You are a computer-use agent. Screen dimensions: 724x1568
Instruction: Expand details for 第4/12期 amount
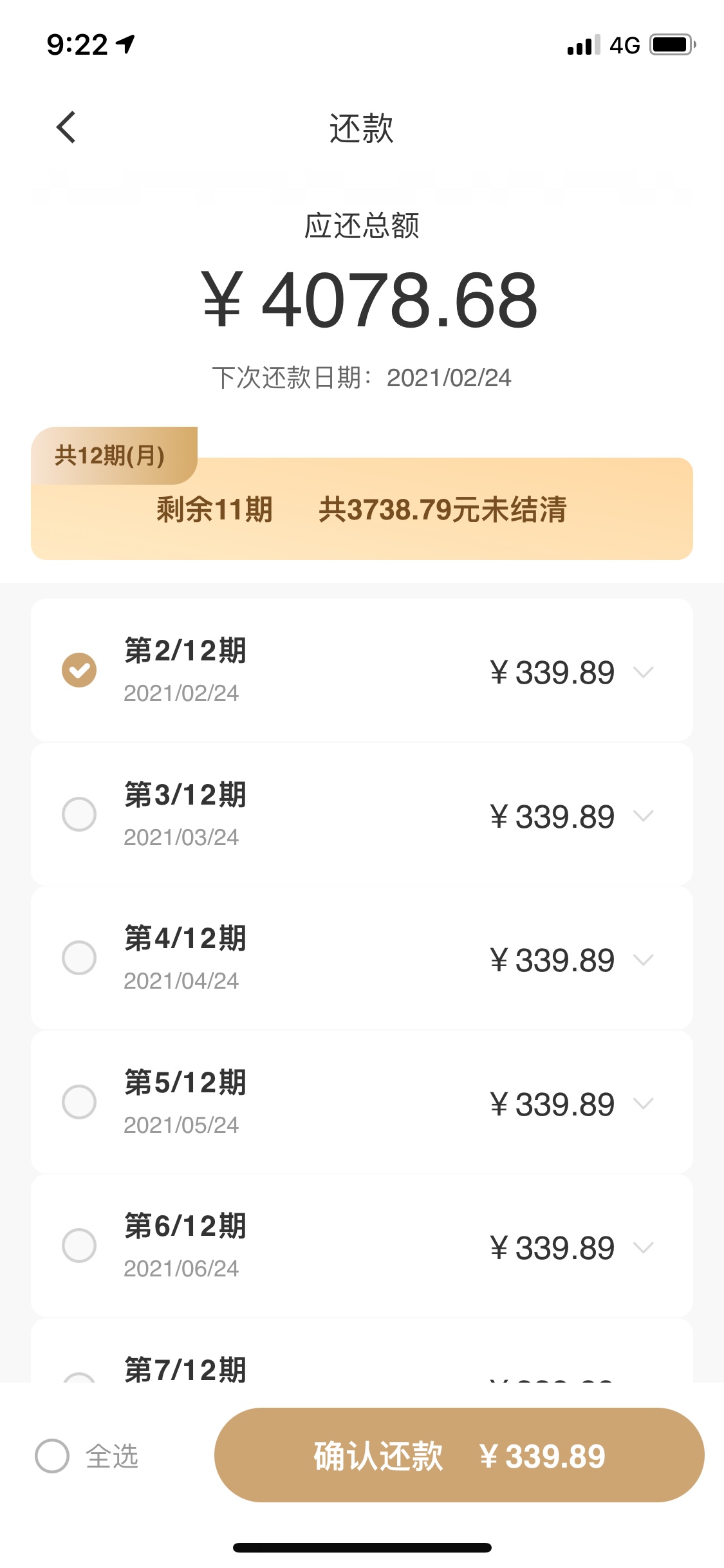(x=644, y=960)
